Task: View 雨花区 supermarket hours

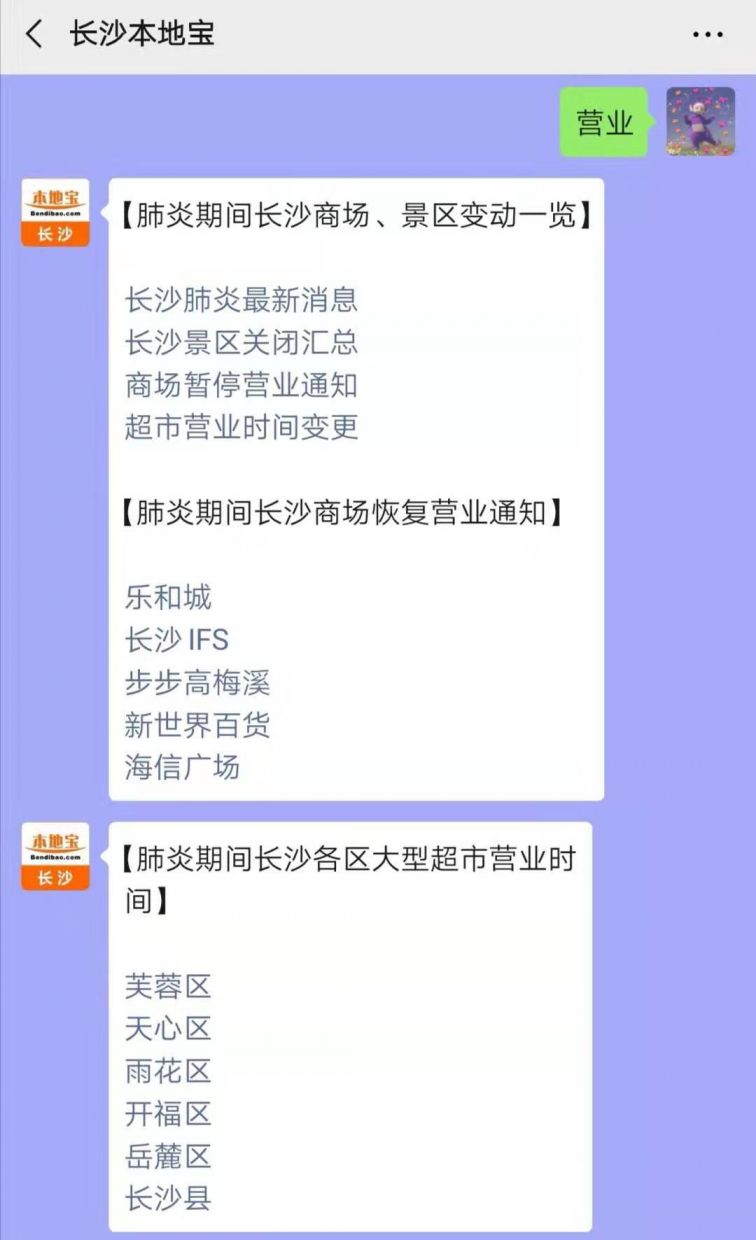Action: coord(168,1071)
